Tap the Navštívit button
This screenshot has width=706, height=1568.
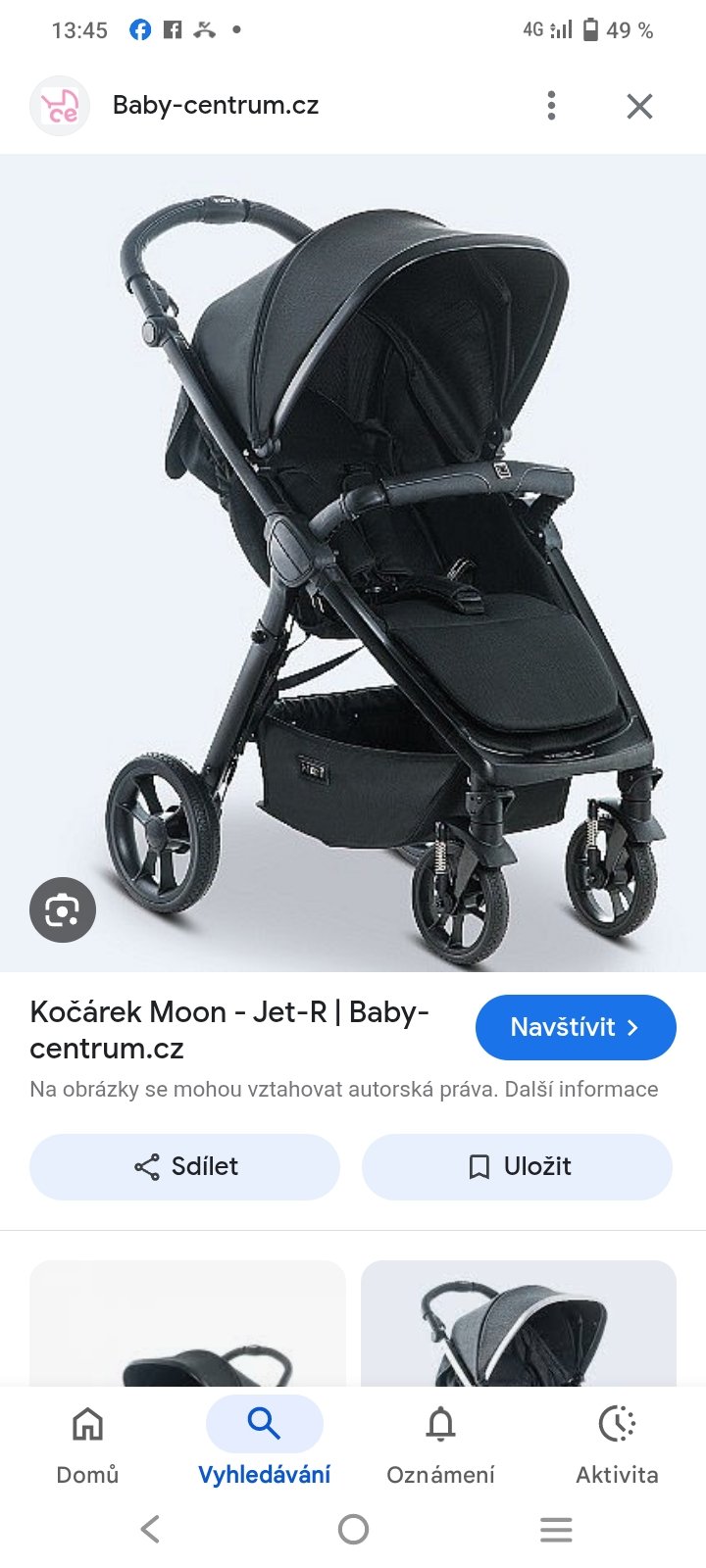point(576,1027)
